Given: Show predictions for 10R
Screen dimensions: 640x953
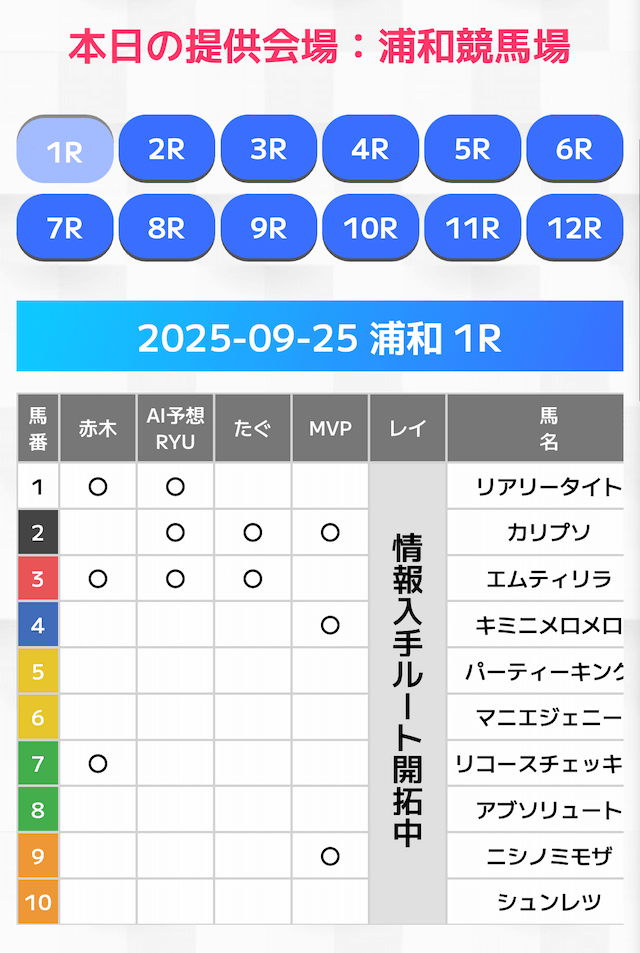Looking at the screenshot, I should [371, 228].
